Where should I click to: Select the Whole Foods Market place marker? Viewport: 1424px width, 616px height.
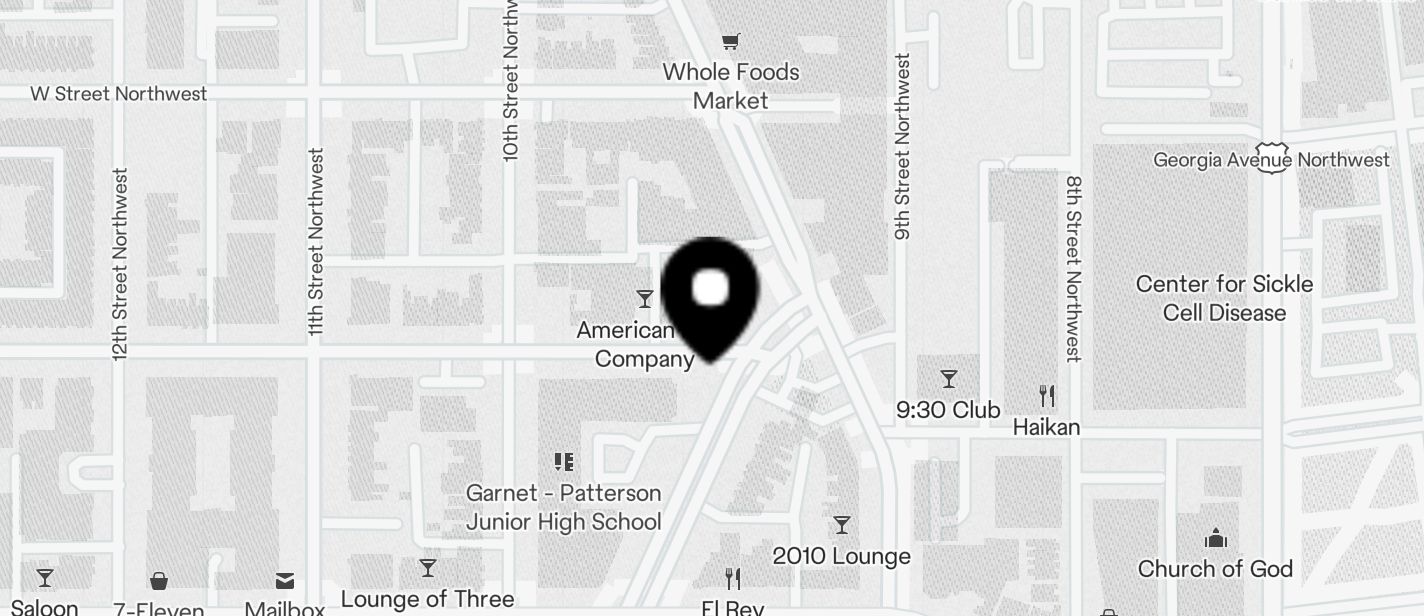click(x=731, y=42)
